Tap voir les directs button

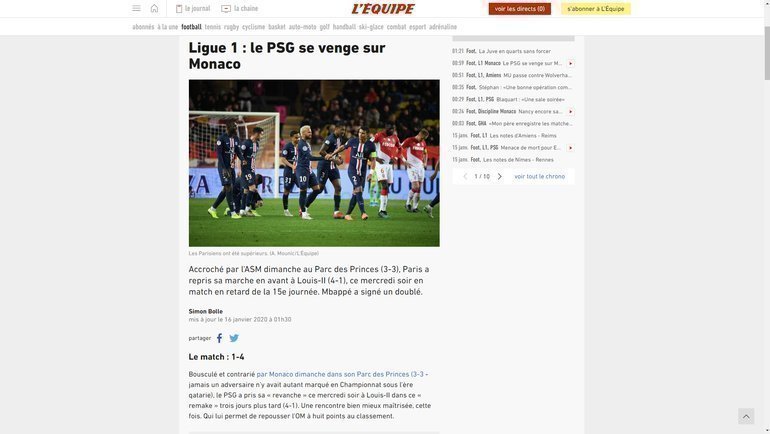click(x=519, y=9)
